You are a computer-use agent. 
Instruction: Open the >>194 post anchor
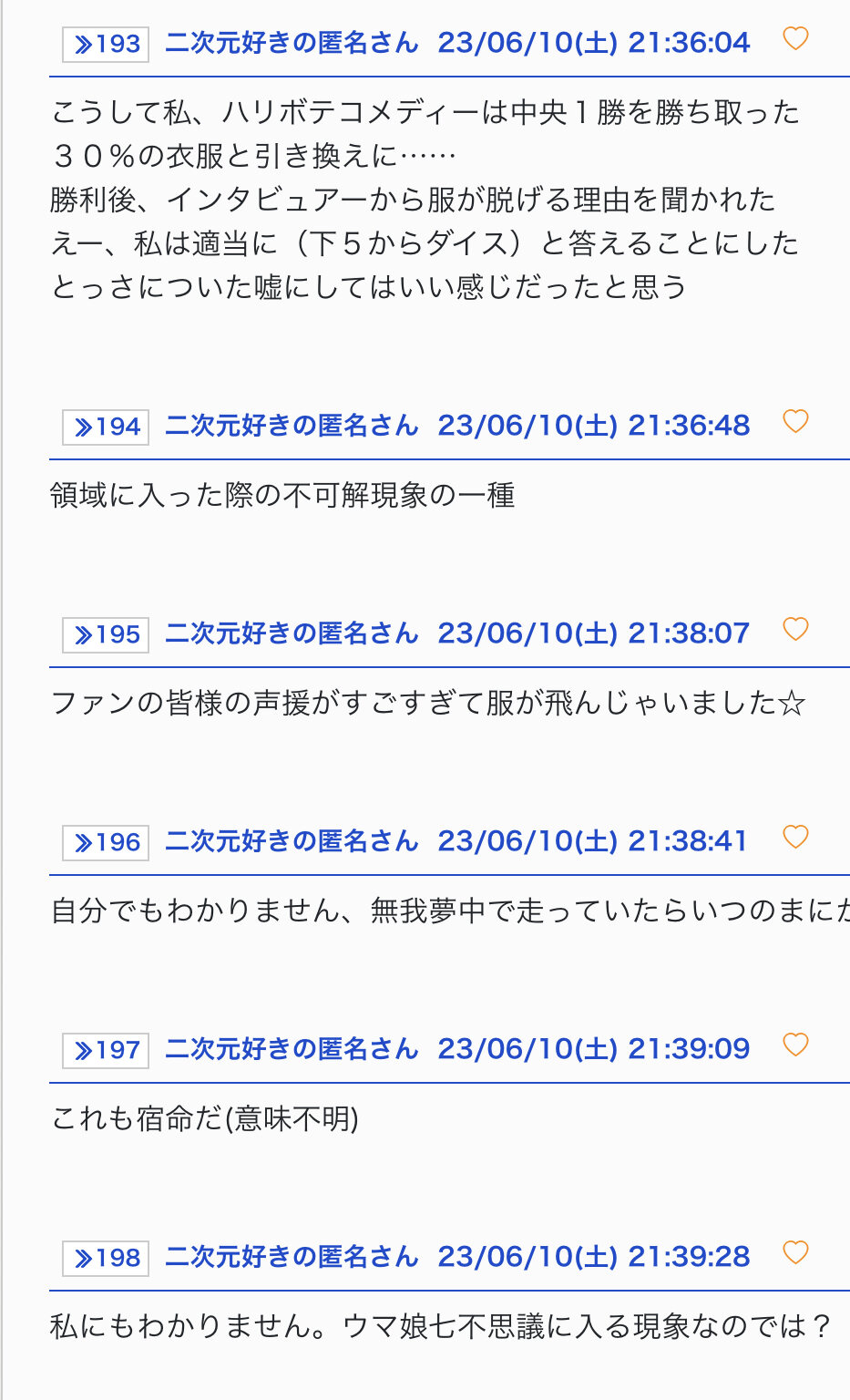(106, 427)
